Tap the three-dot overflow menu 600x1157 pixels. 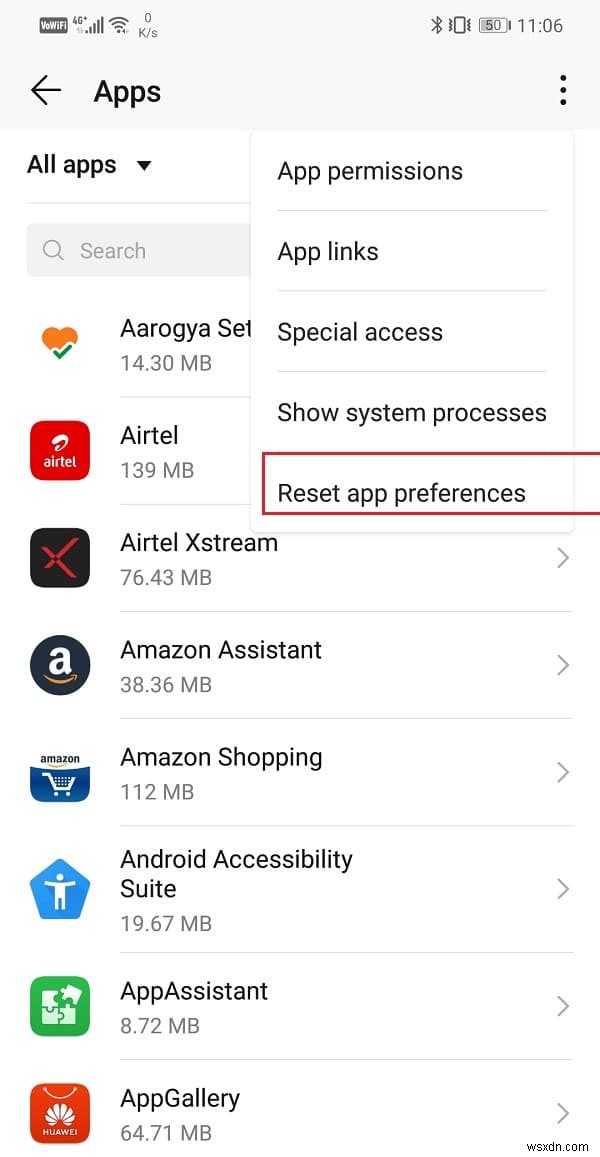pos(563,91)
